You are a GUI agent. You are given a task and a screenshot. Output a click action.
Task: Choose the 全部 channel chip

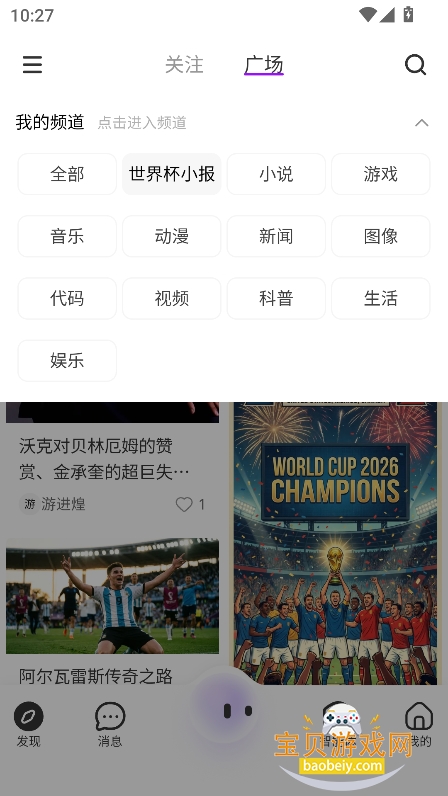(67, 174)
